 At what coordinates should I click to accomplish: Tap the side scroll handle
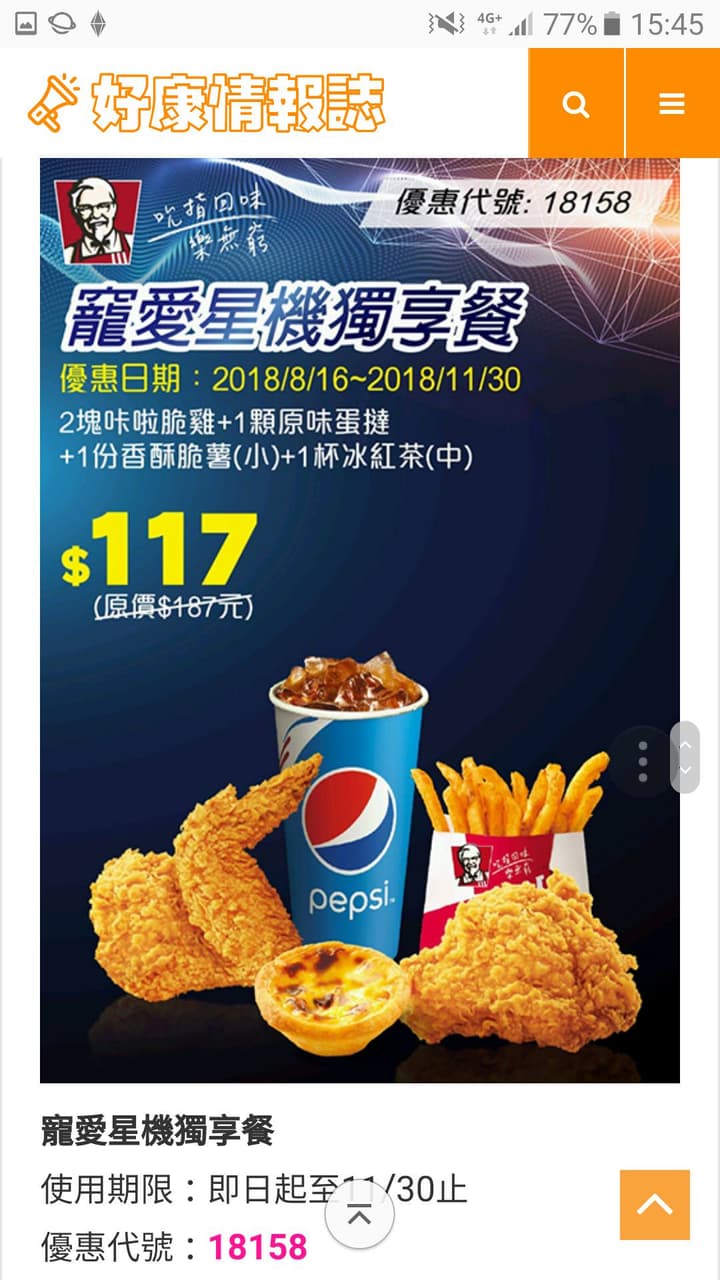tap(685, 757)
